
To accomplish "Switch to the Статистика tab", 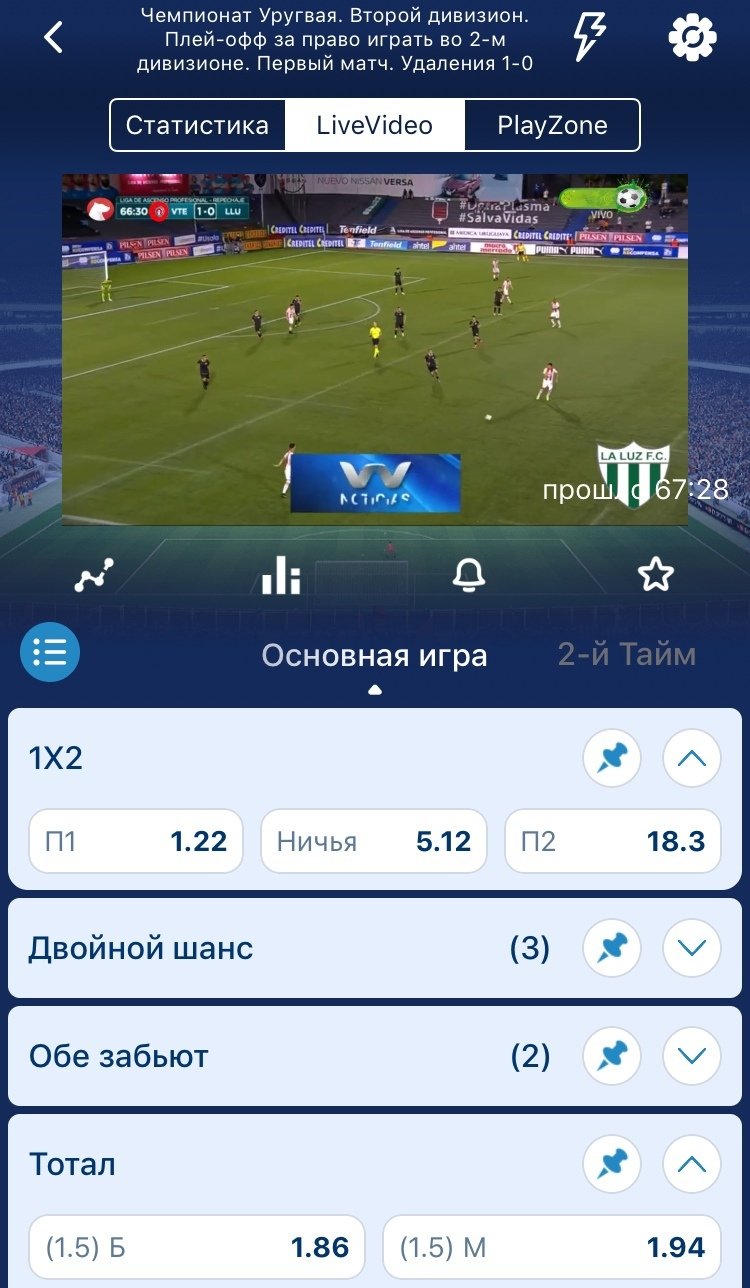I will coord(197,125).
